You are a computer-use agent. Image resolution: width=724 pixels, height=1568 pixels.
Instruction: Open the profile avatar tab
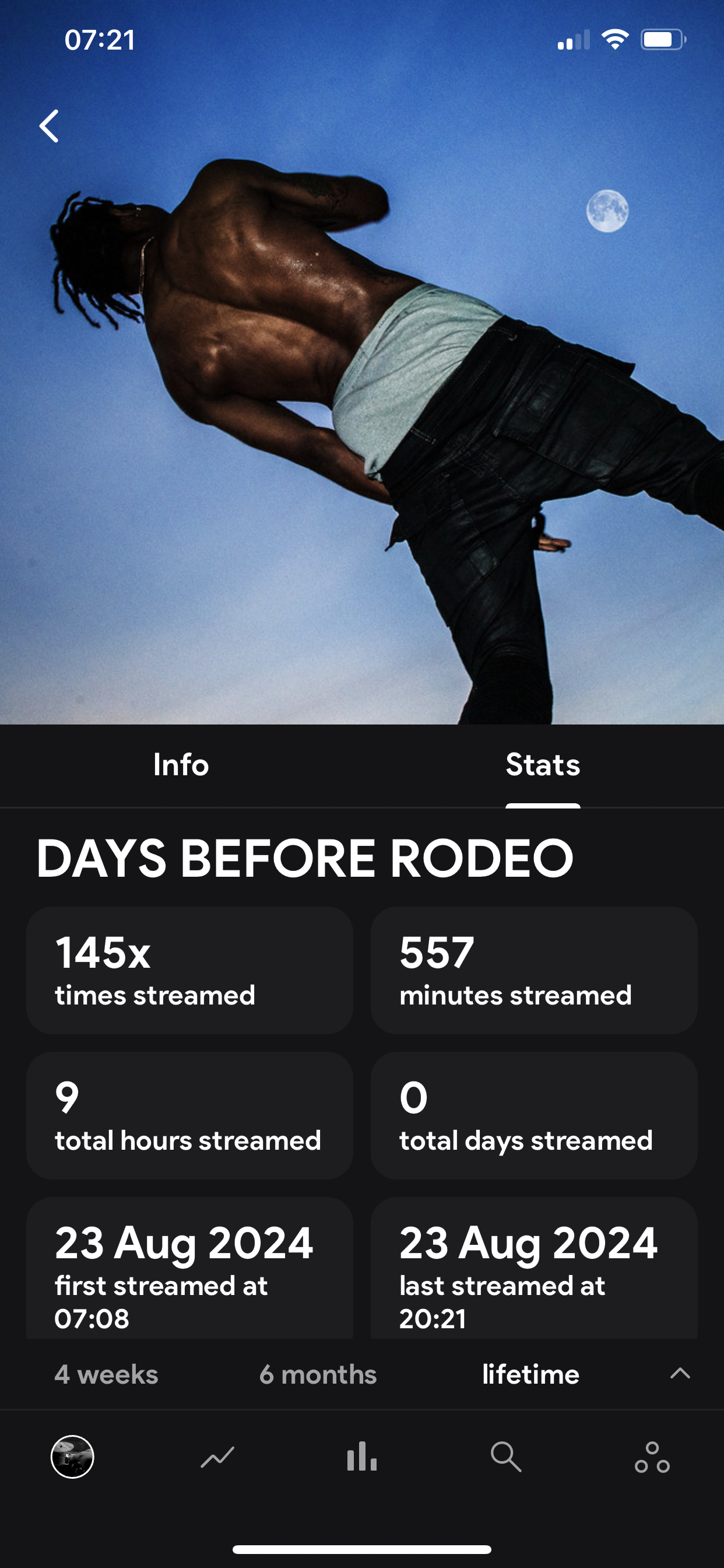pos(72,1457)
